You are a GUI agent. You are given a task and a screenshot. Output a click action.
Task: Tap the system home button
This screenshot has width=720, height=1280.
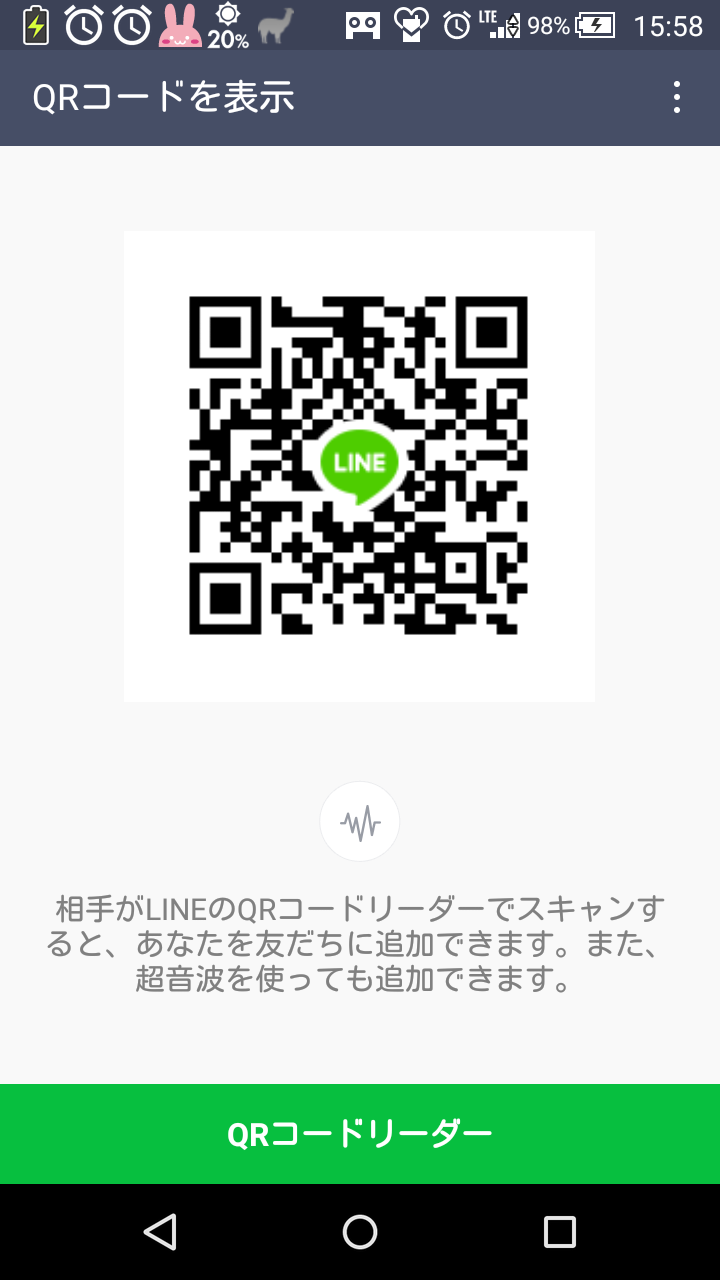pyautogui.click(x=360, y=1232)
